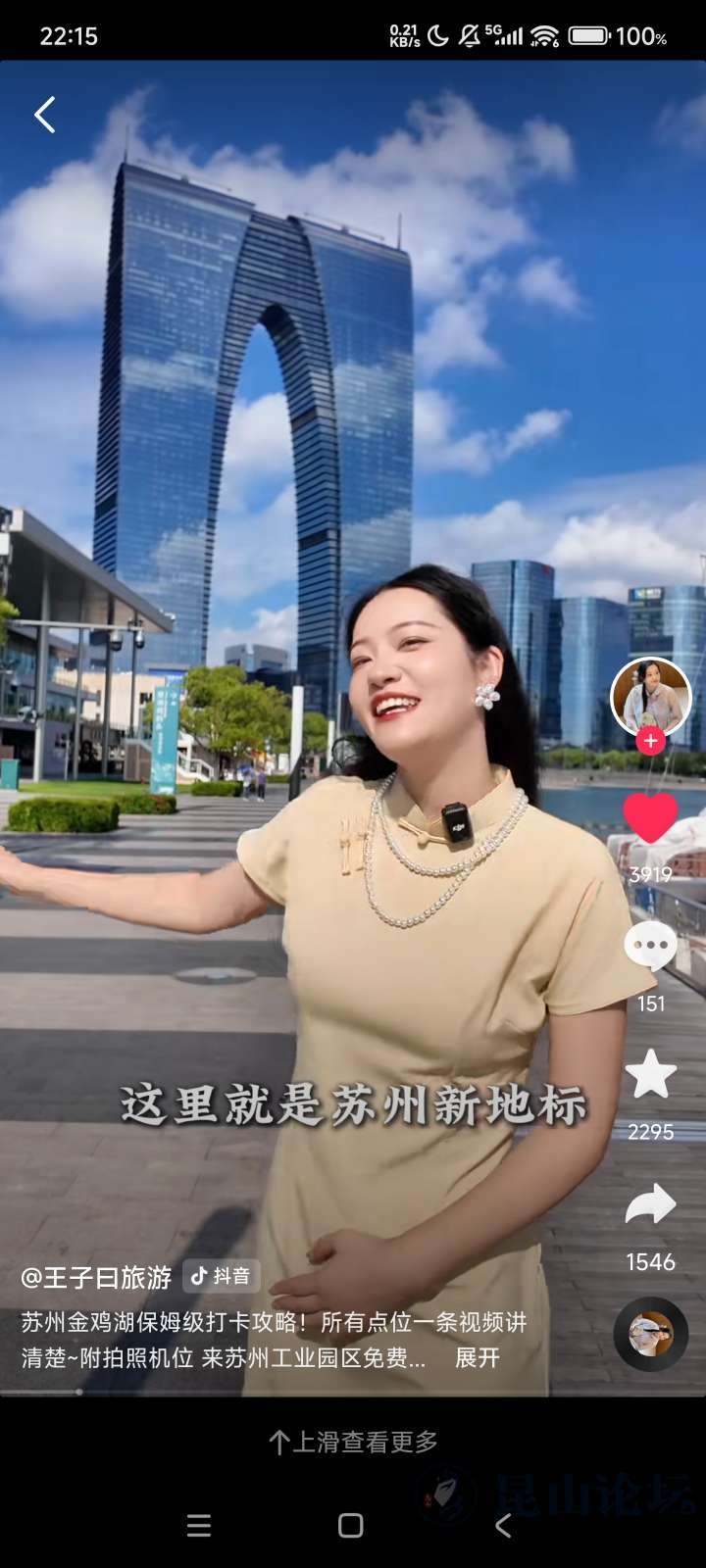Open the comments with 151 replies
The image size is (706, 1568).
coord(650,948)
